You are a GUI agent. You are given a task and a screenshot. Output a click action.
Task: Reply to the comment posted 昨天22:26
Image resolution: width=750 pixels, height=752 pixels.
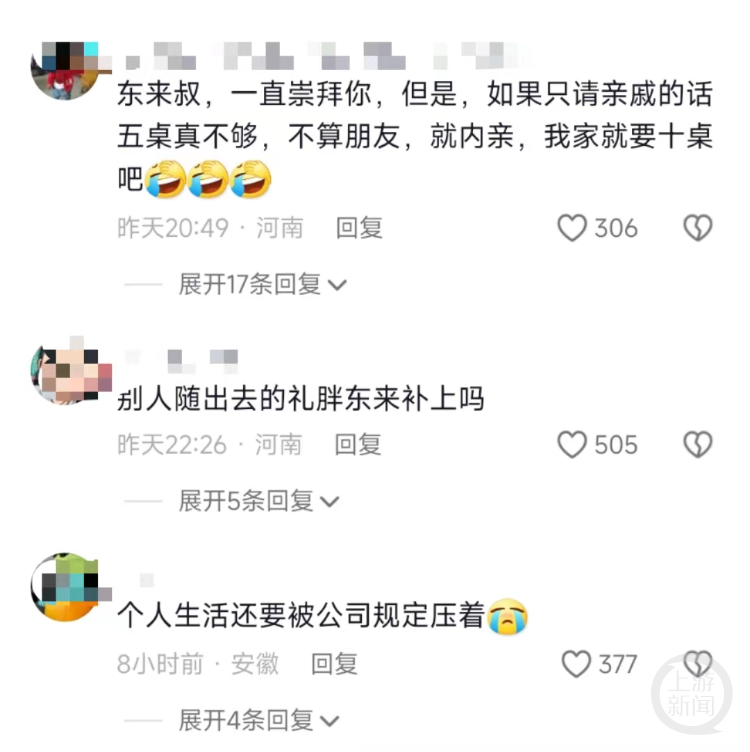click(358, 444)
